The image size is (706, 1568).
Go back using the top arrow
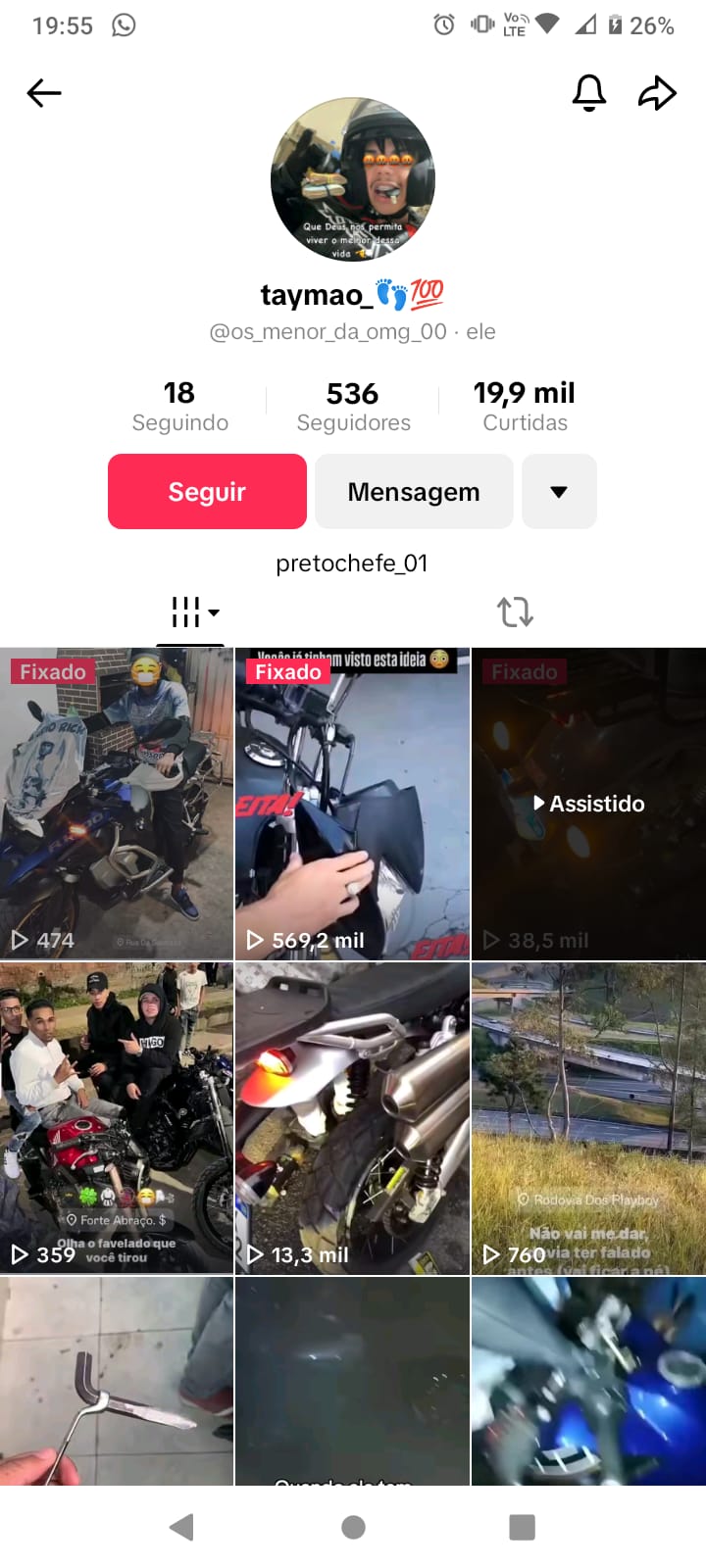(44, 93)
